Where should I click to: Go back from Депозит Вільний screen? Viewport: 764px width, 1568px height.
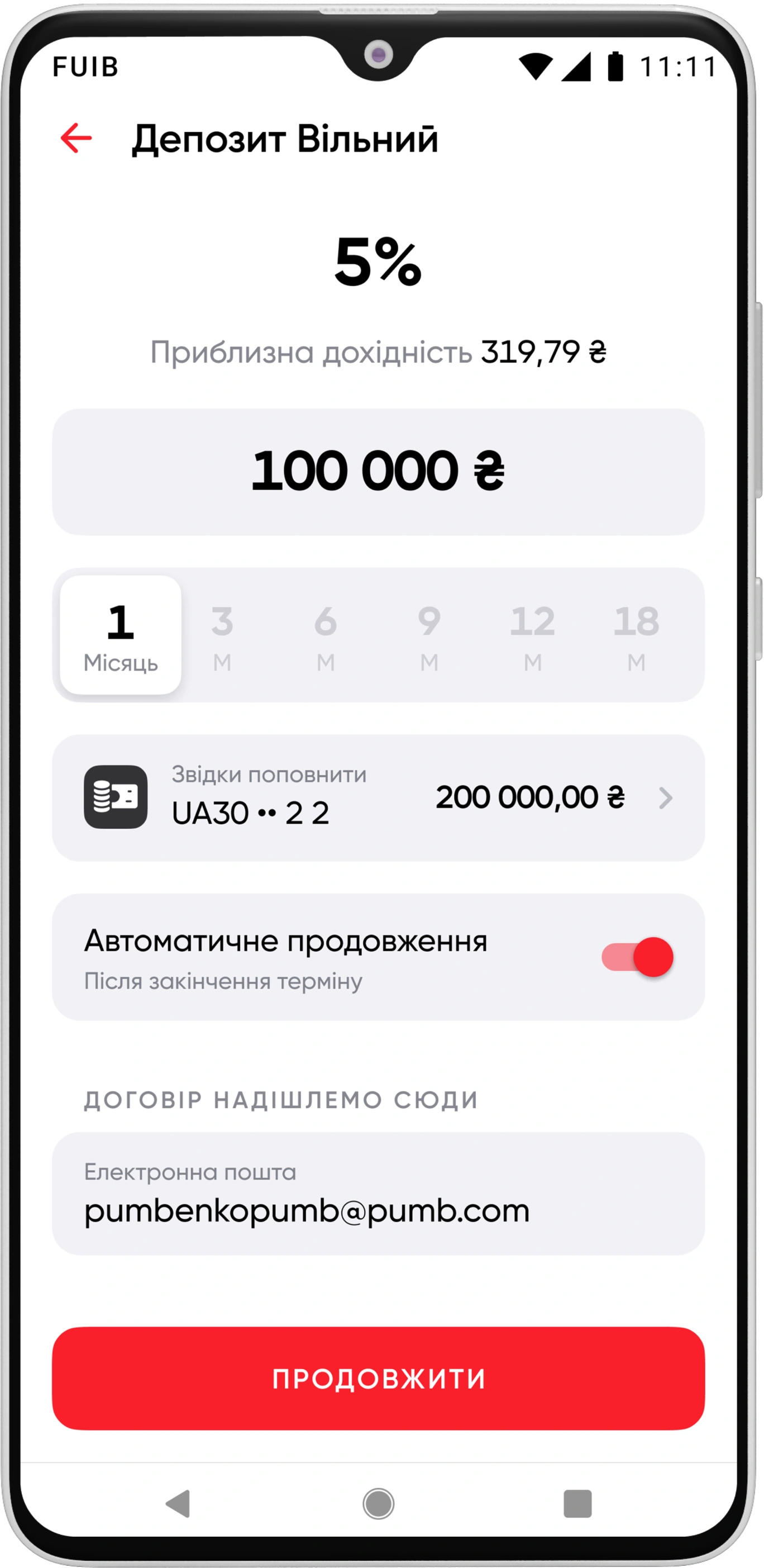pos(76,138)
